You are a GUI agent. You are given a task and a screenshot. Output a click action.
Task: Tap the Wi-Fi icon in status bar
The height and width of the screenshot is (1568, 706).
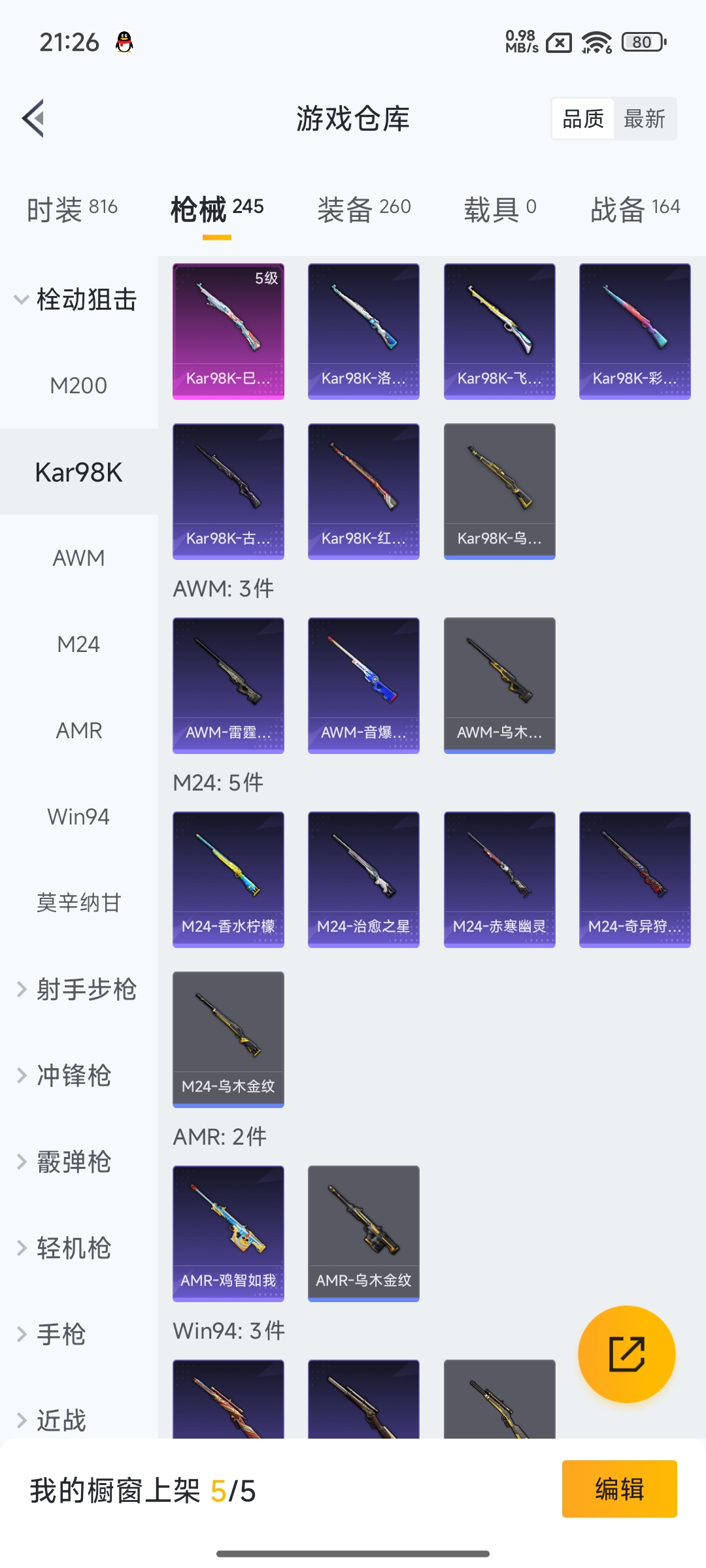coord(596,41)
